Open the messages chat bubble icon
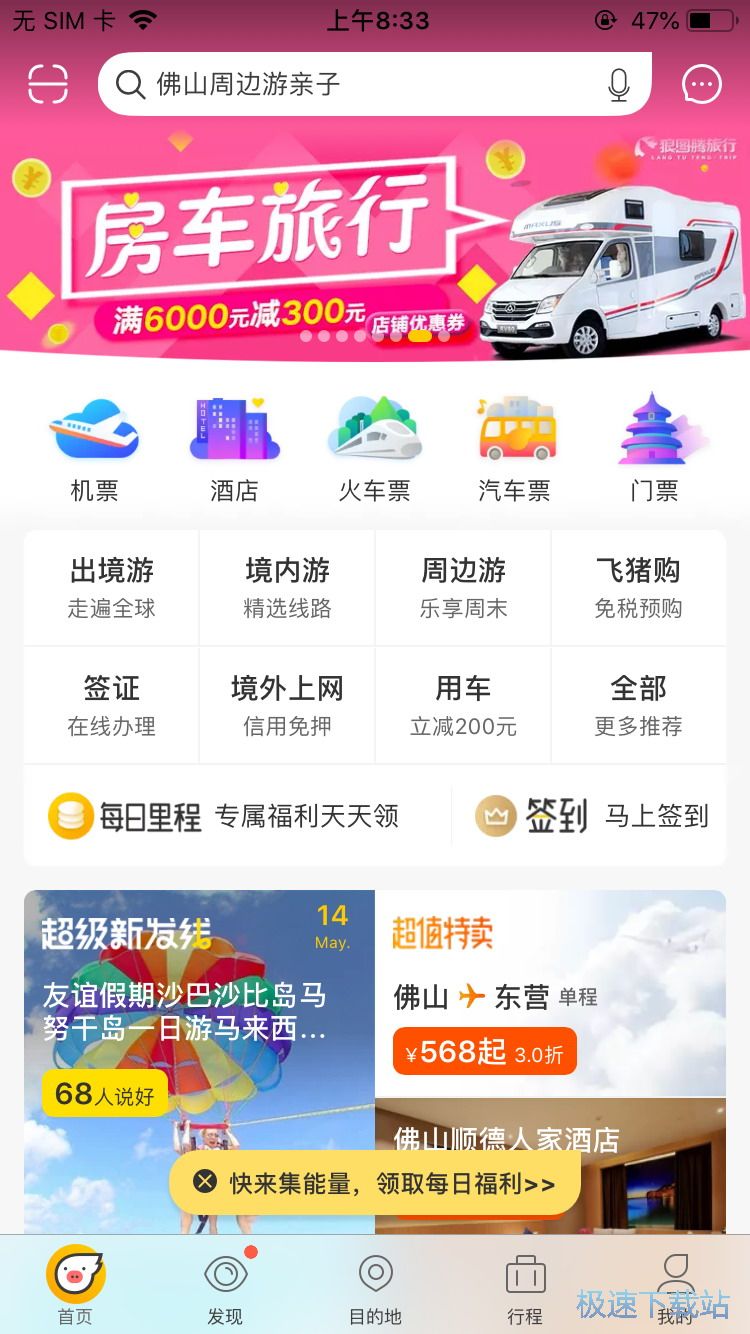The width and height of the screenshot is (750, 1334). click(702, 84)
